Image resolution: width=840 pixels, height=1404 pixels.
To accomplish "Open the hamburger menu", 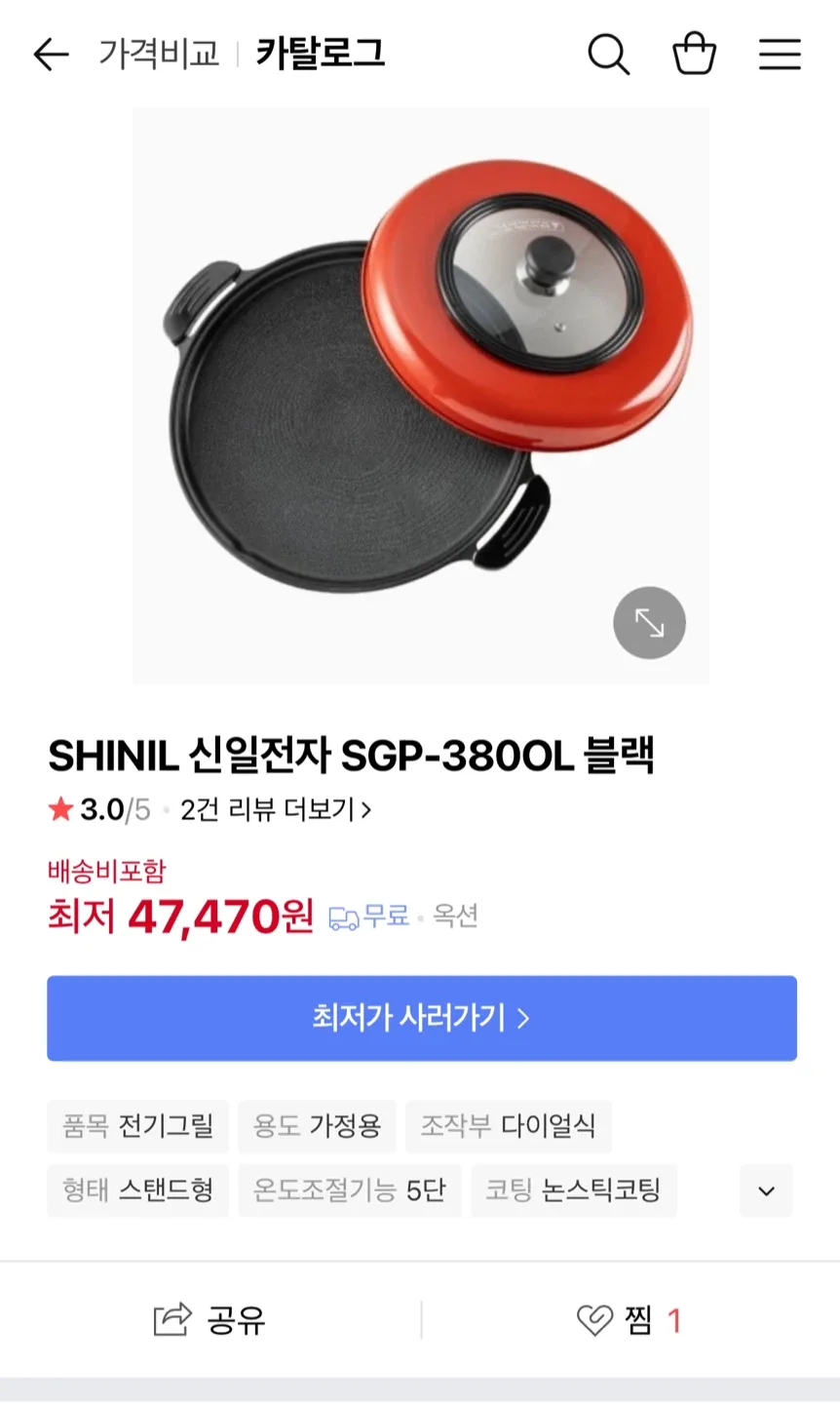I will [780, 55].
